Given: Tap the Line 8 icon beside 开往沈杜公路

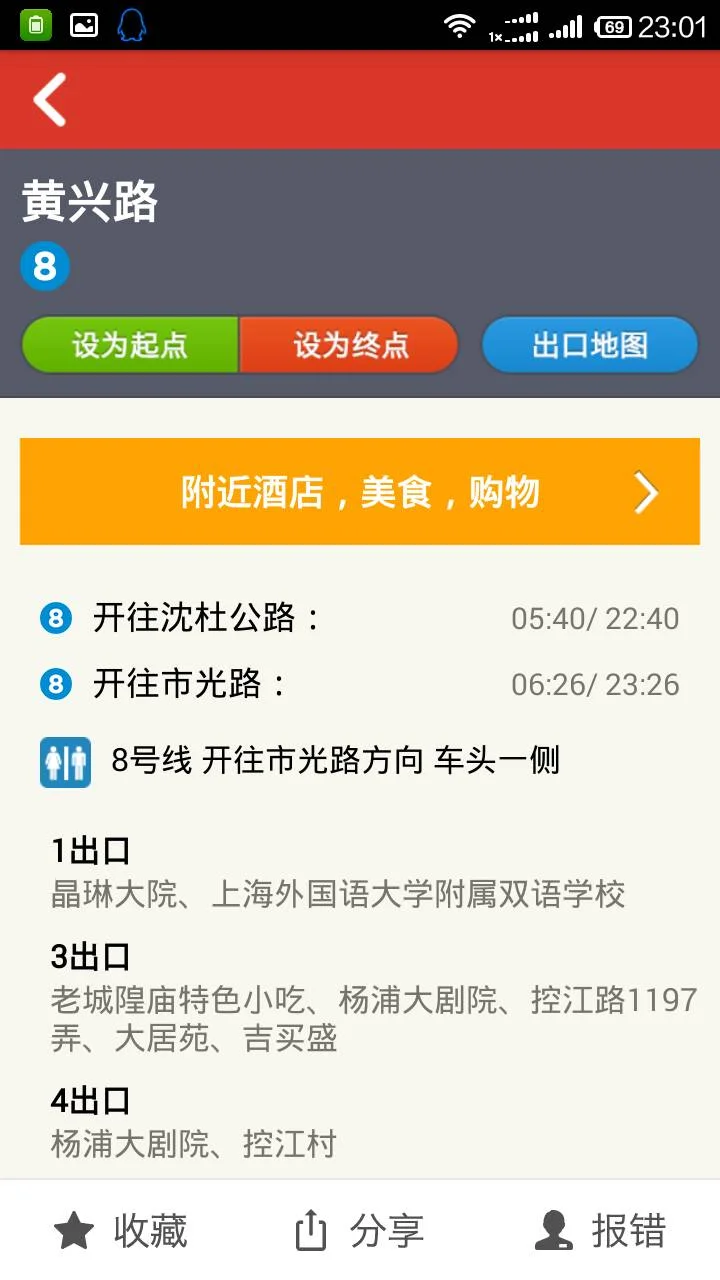Looking at the screenshot, I should (55, 619).
